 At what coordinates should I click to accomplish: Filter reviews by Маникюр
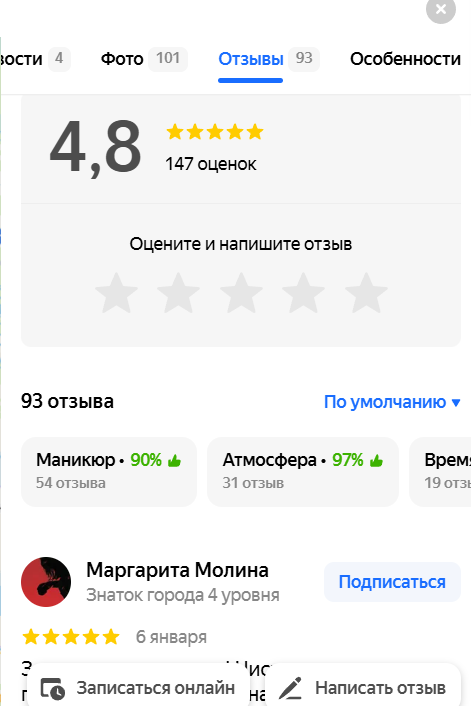click(109, 471)
